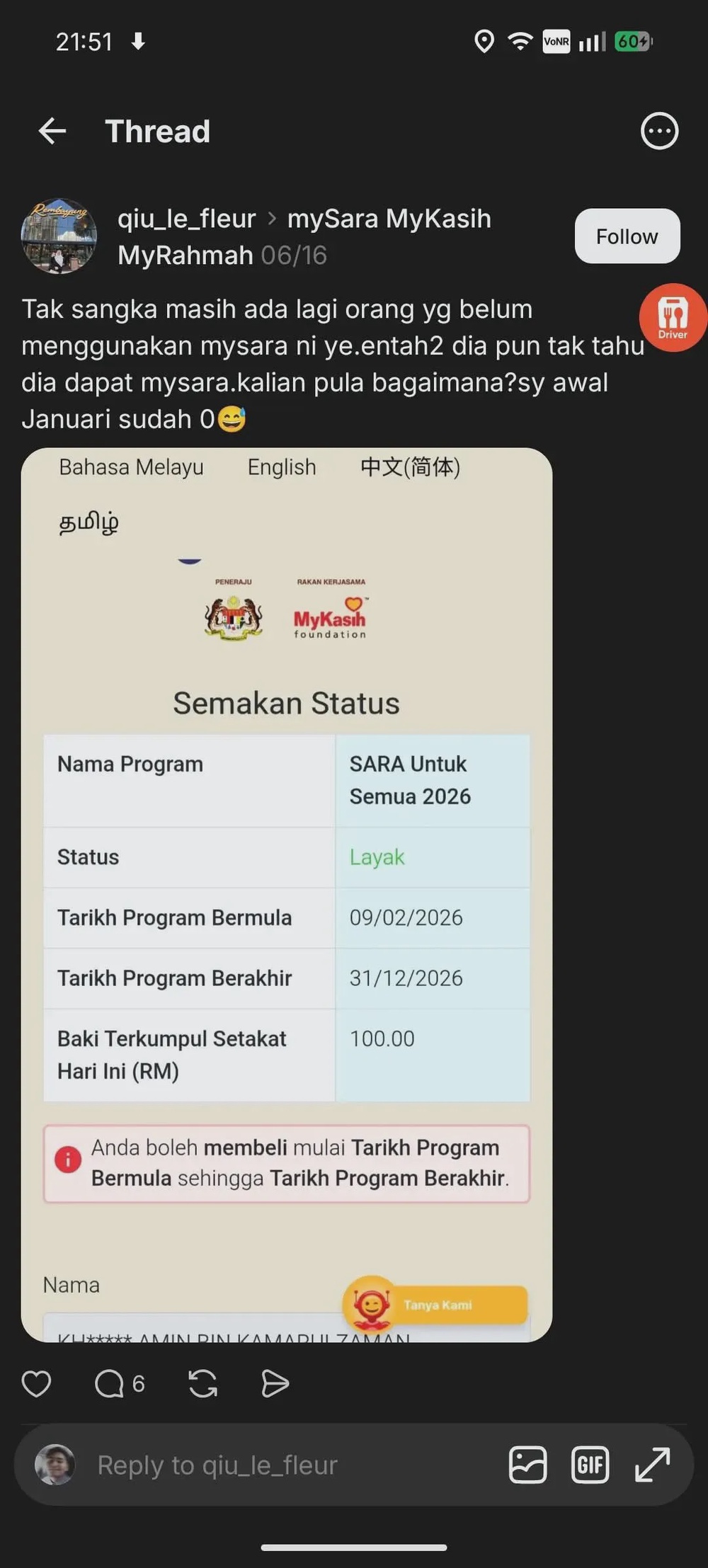Screen dimensions: 708x1568
Task: Open the Semakan Status image in the post
Action: click(287, 895)
